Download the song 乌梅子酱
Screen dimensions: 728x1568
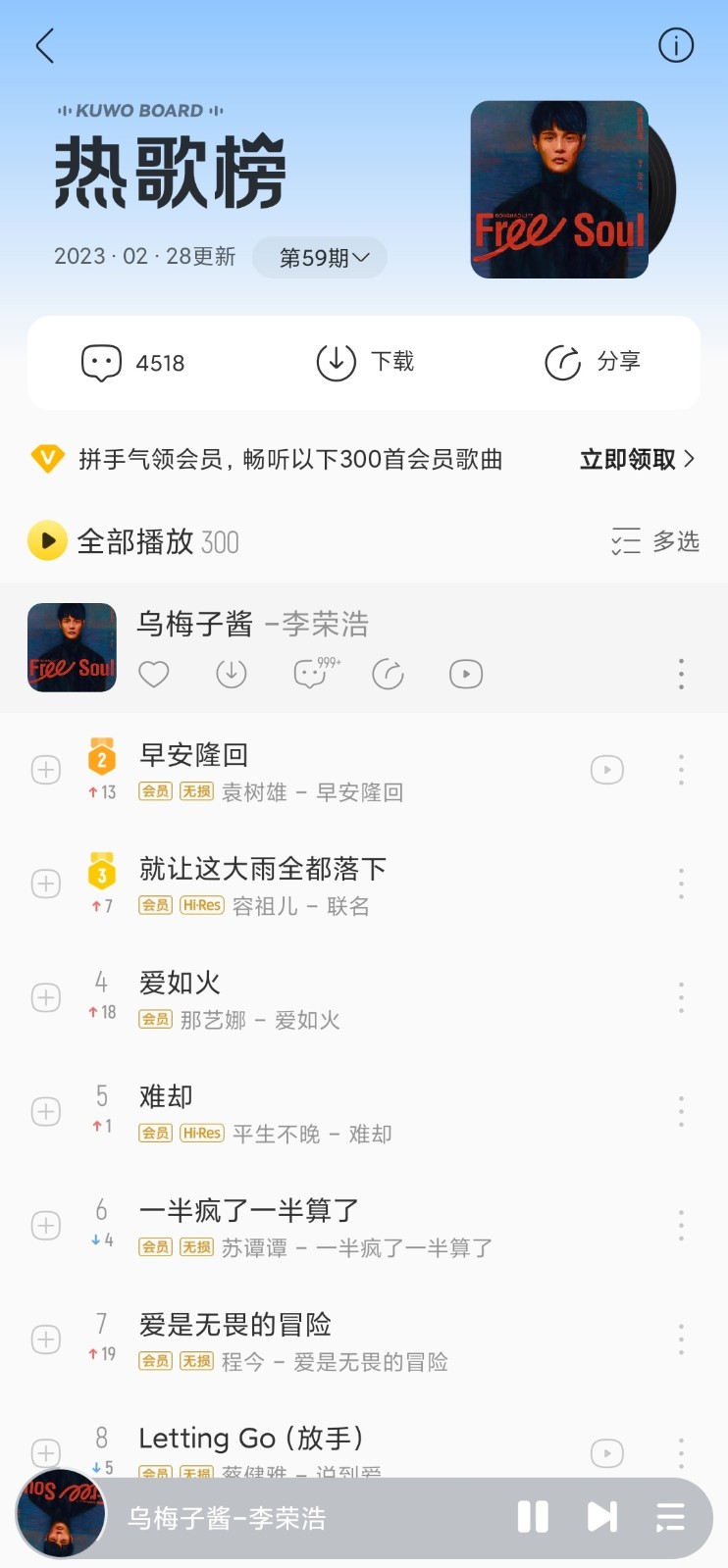click(232, 675)
